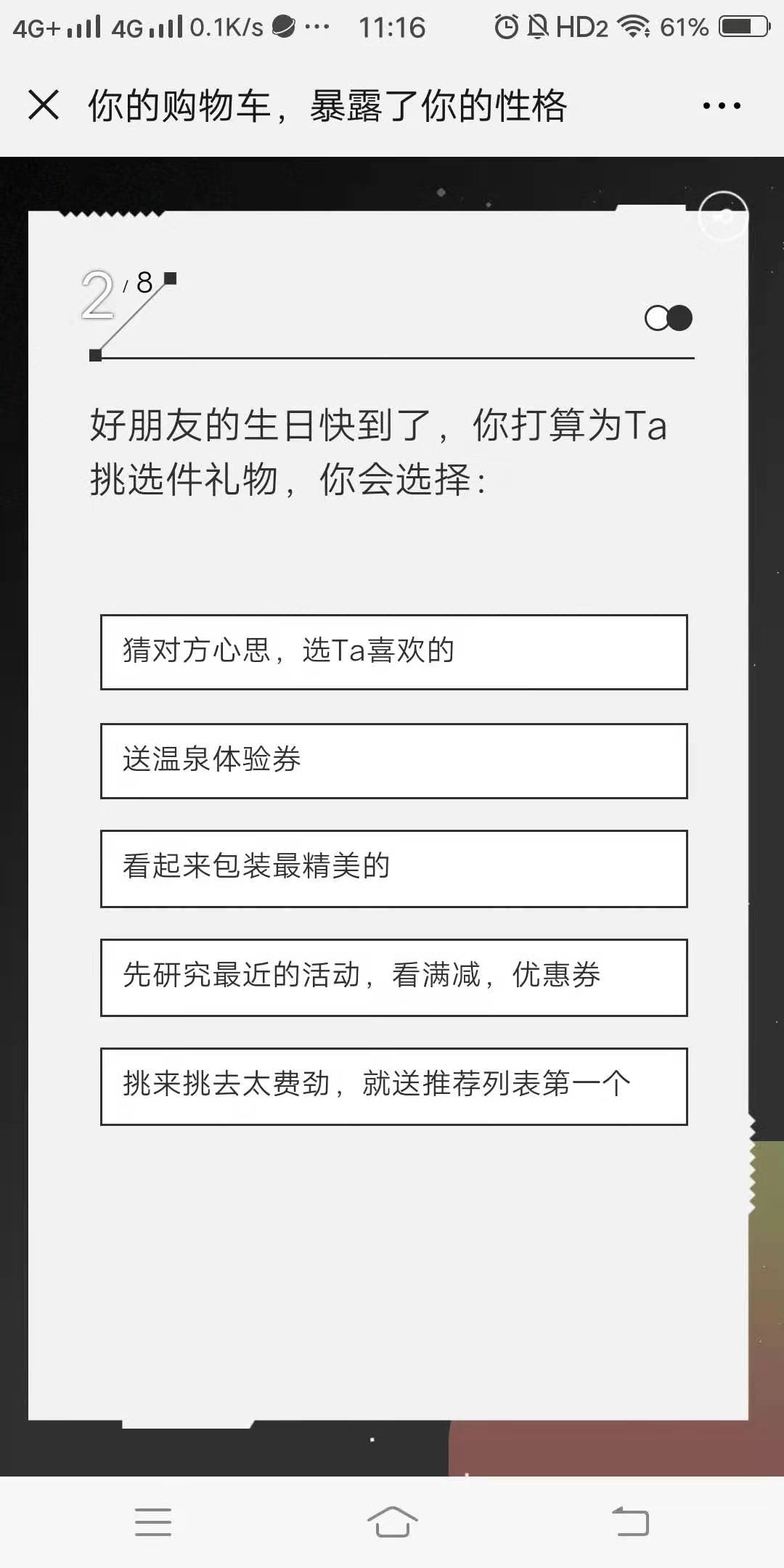Pick answer 看起来包装最精美的
The image size is (784, 1568).
(x=393, y=868)
